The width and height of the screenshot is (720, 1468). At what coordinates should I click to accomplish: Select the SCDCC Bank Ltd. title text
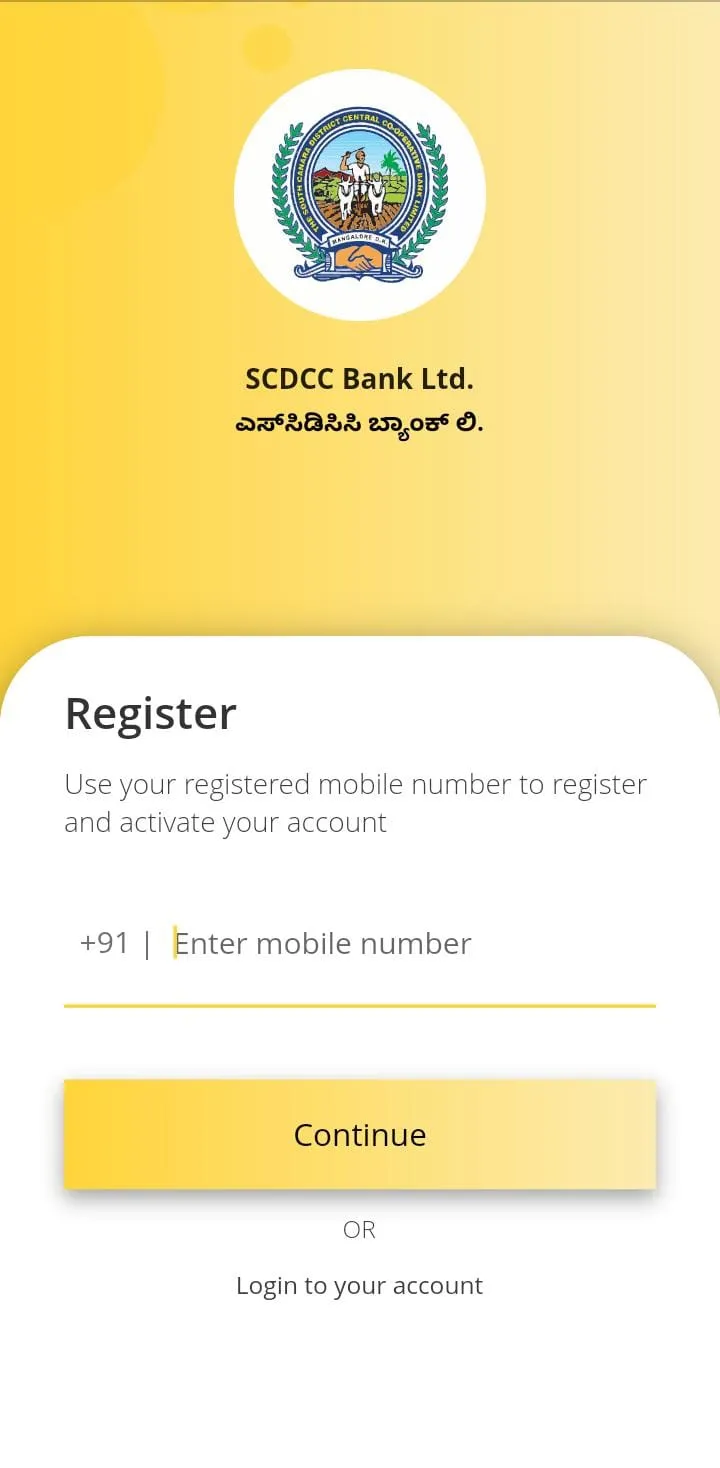coord(360,378)
